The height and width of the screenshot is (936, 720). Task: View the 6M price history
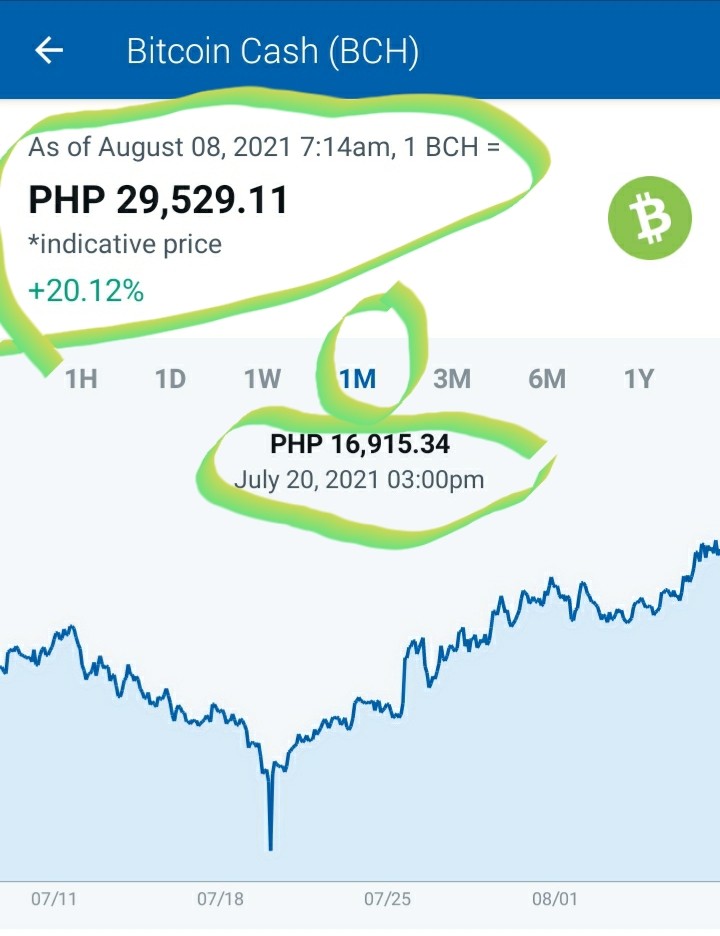coord(547,379)
